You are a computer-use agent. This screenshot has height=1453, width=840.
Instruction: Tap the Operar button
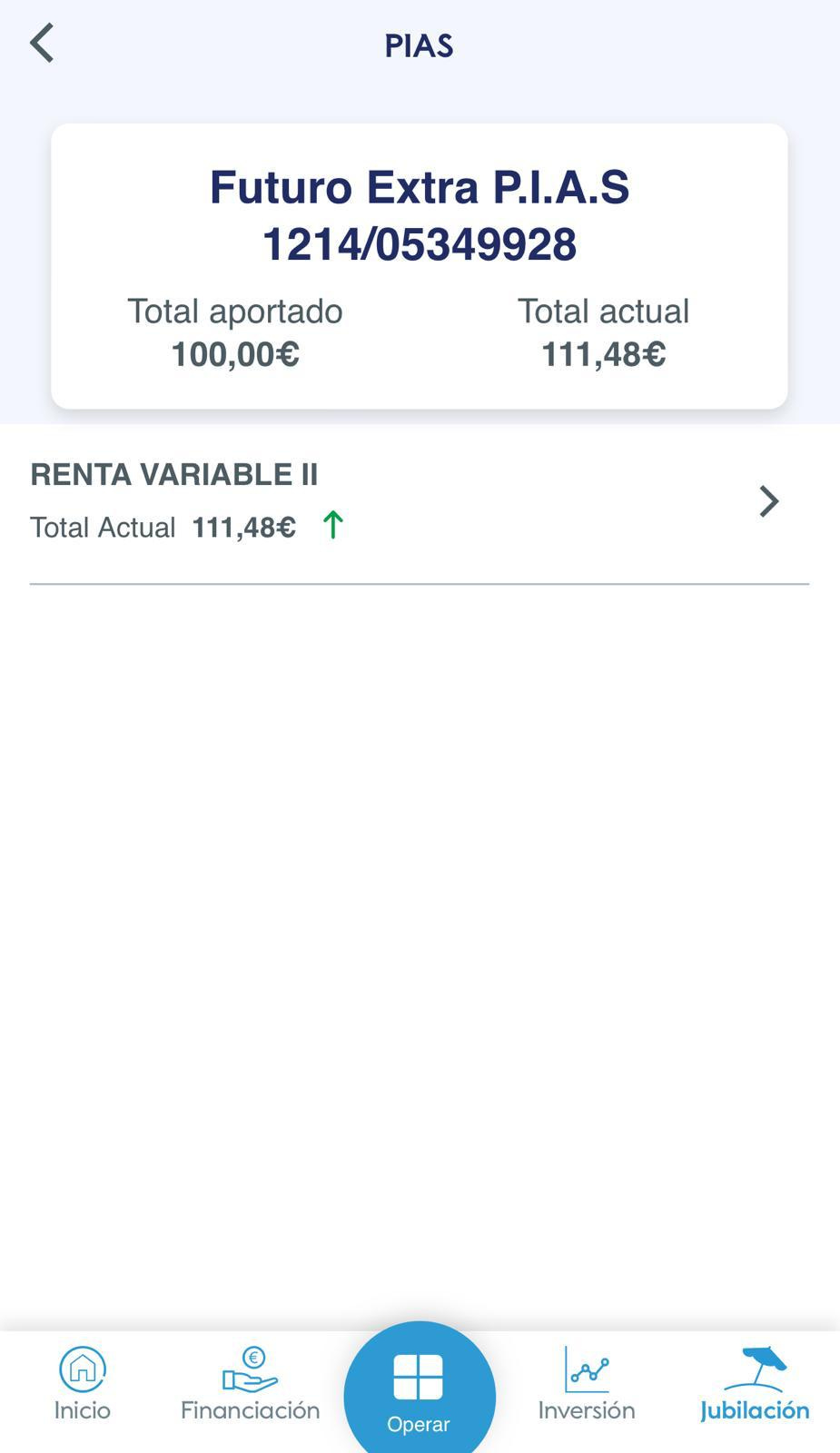point(419,1389)
